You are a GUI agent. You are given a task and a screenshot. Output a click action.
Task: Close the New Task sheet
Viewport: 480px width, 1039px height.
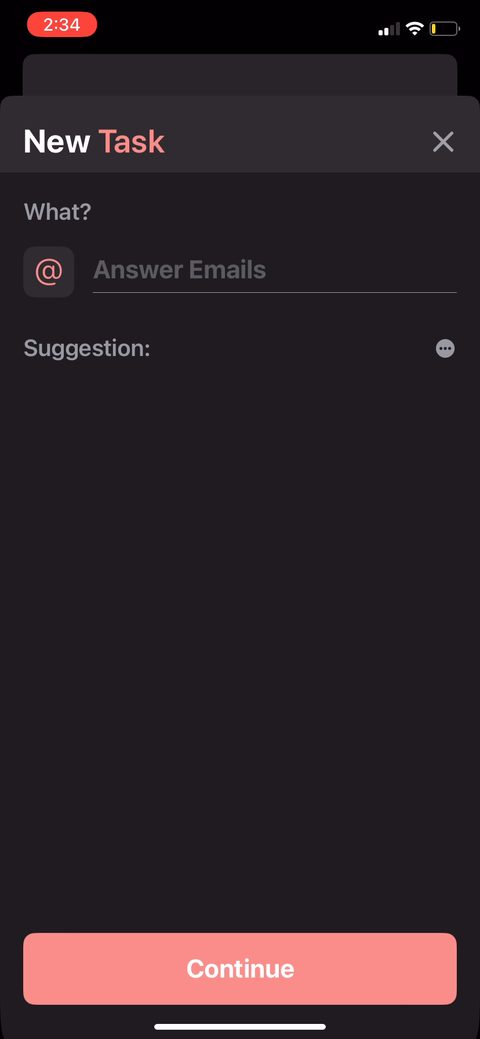(443, 142)
